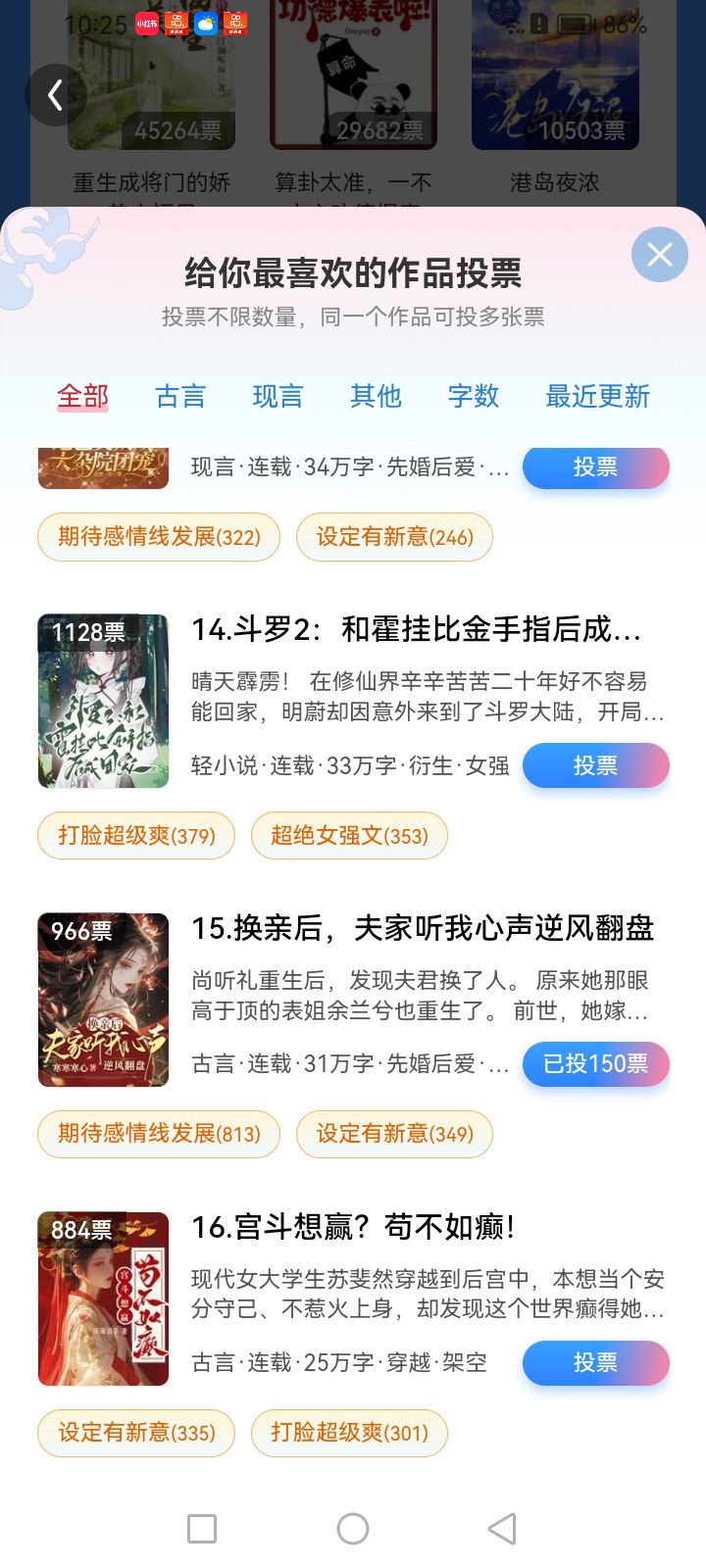Switch to the 古言 tab
The height and width of the screenshot is (1568, 706).
(x=180, y=396)
